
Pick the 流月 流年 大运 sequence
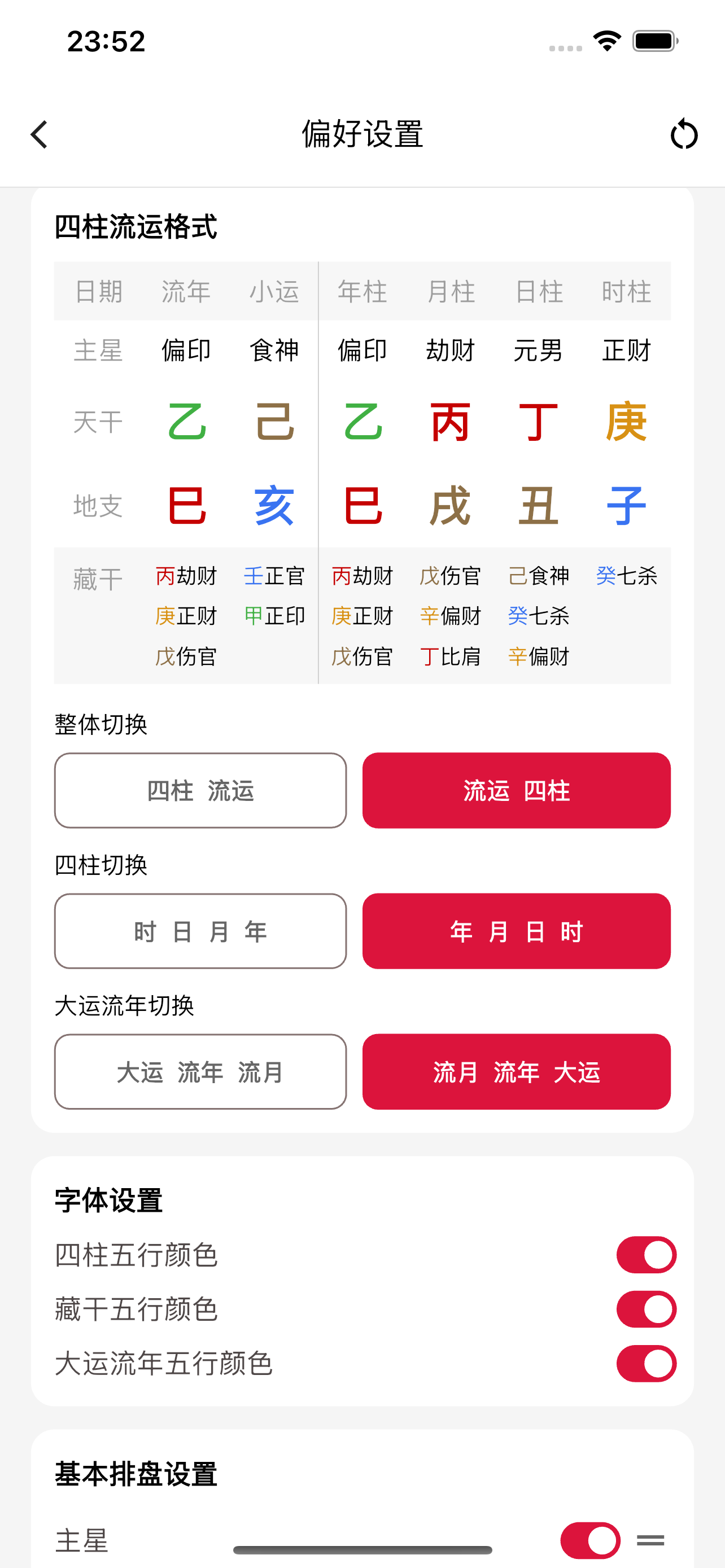tap(516, 1072)
